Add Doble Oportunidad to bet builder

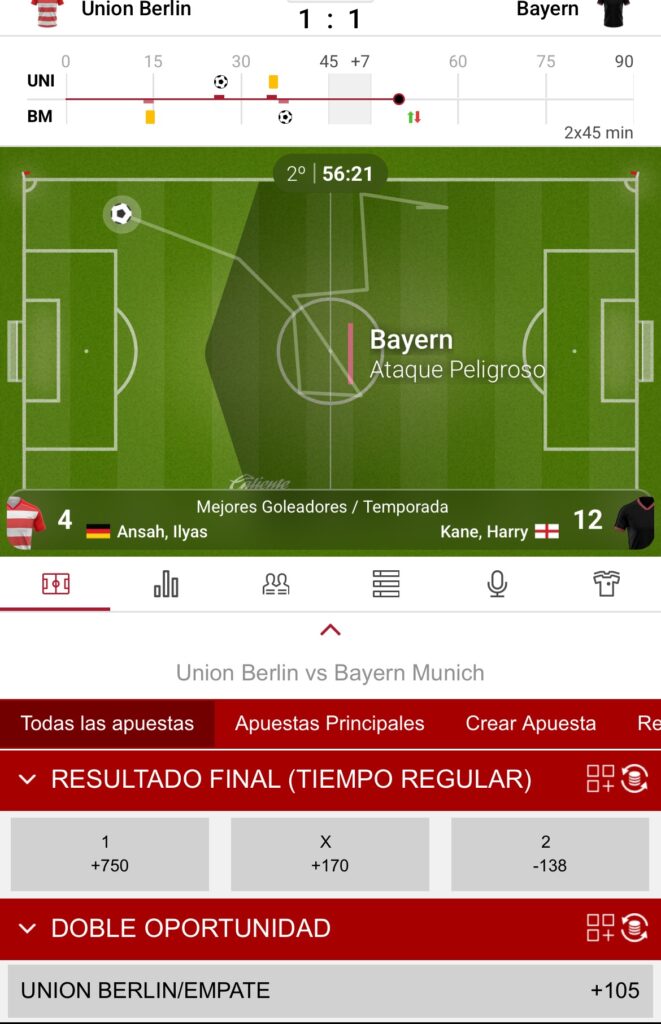600,928
